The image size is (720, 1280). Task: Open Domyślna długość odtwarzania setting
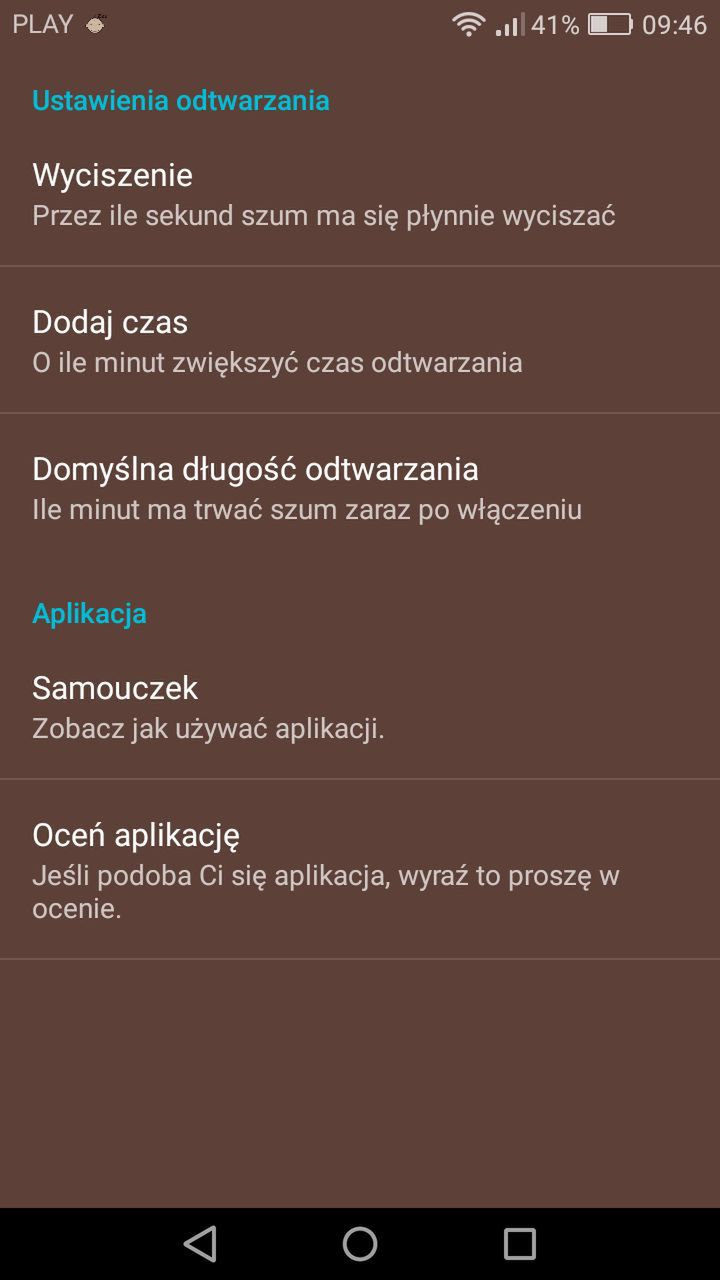click(360, 487)
